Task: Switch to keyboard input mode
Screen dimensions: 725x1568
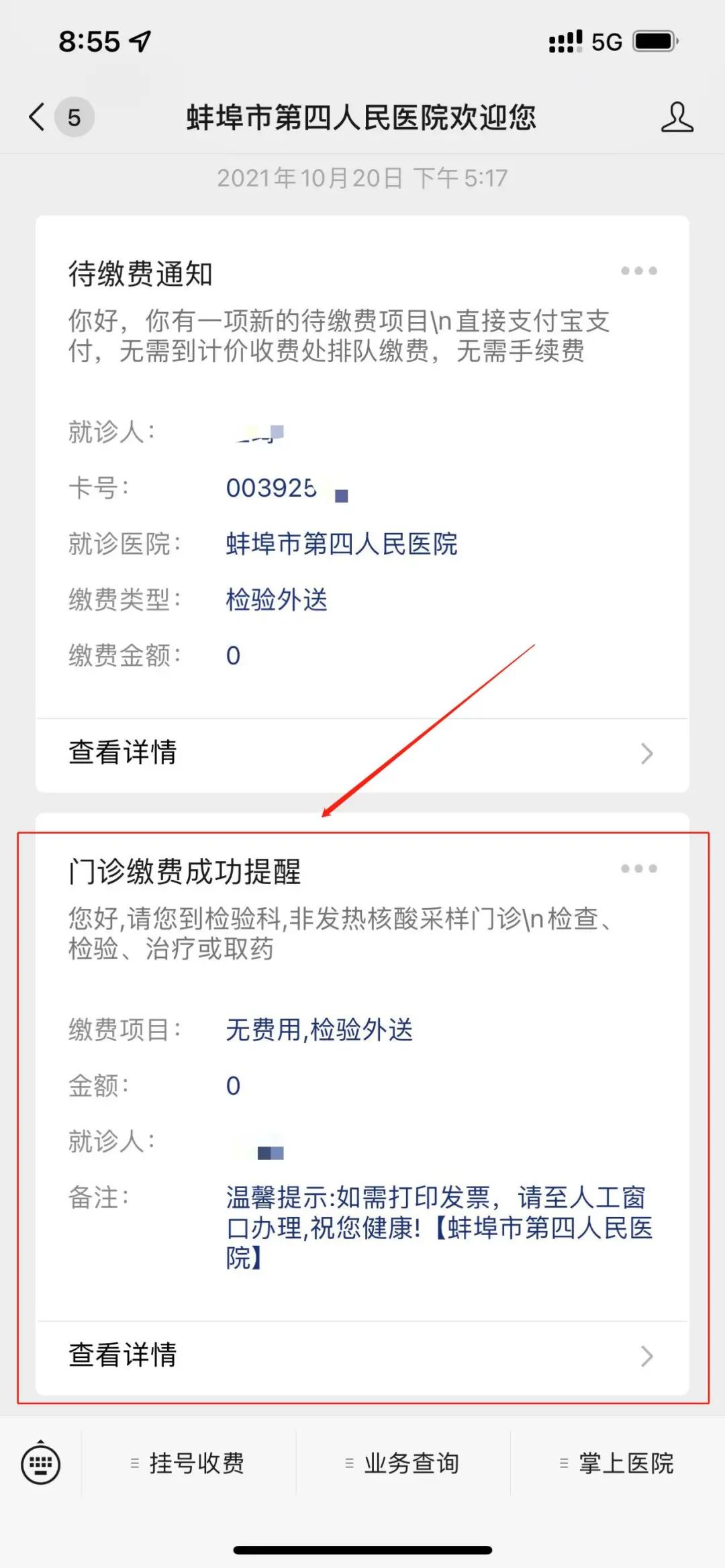Action: pos(41,1463)
